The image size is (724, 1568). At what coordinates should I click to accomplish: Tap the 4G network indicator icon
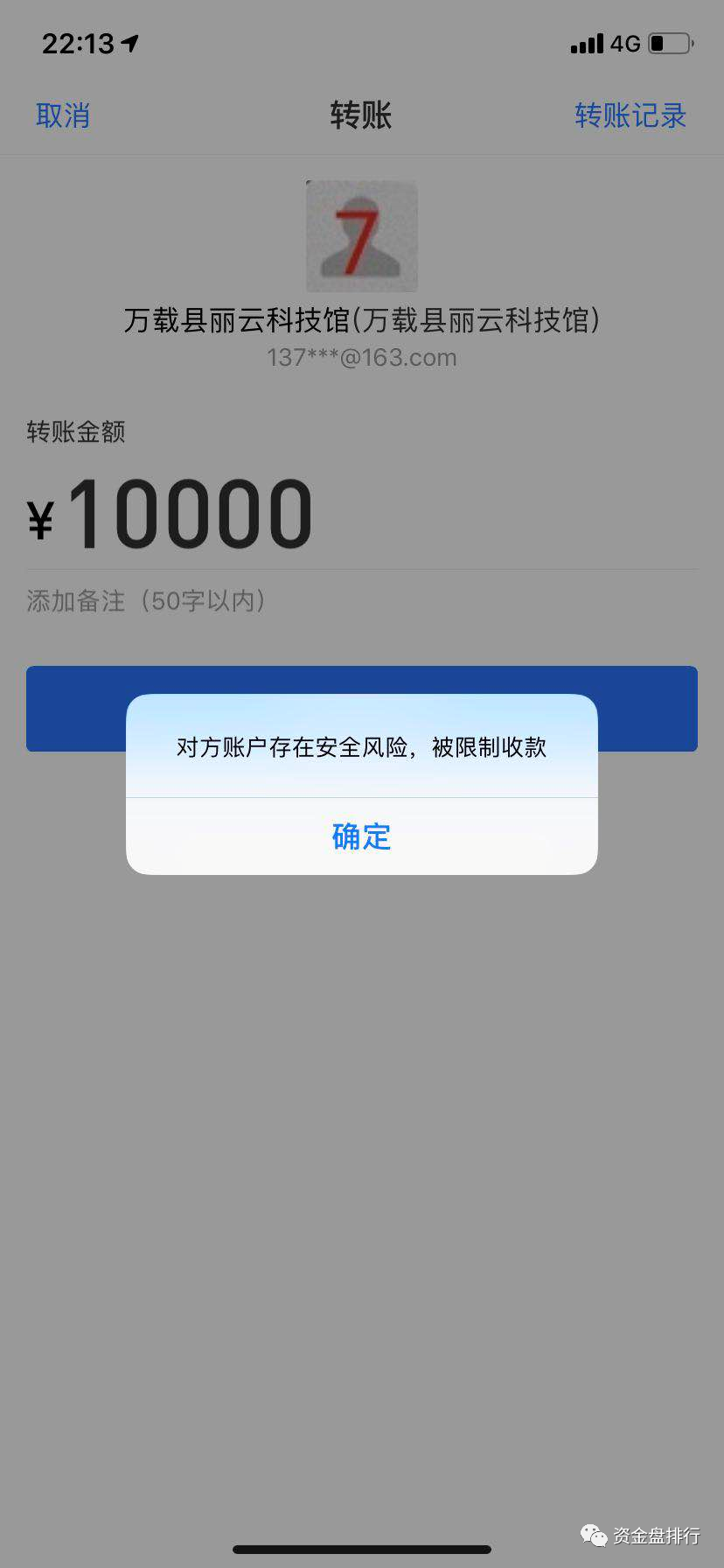point(626,43)
